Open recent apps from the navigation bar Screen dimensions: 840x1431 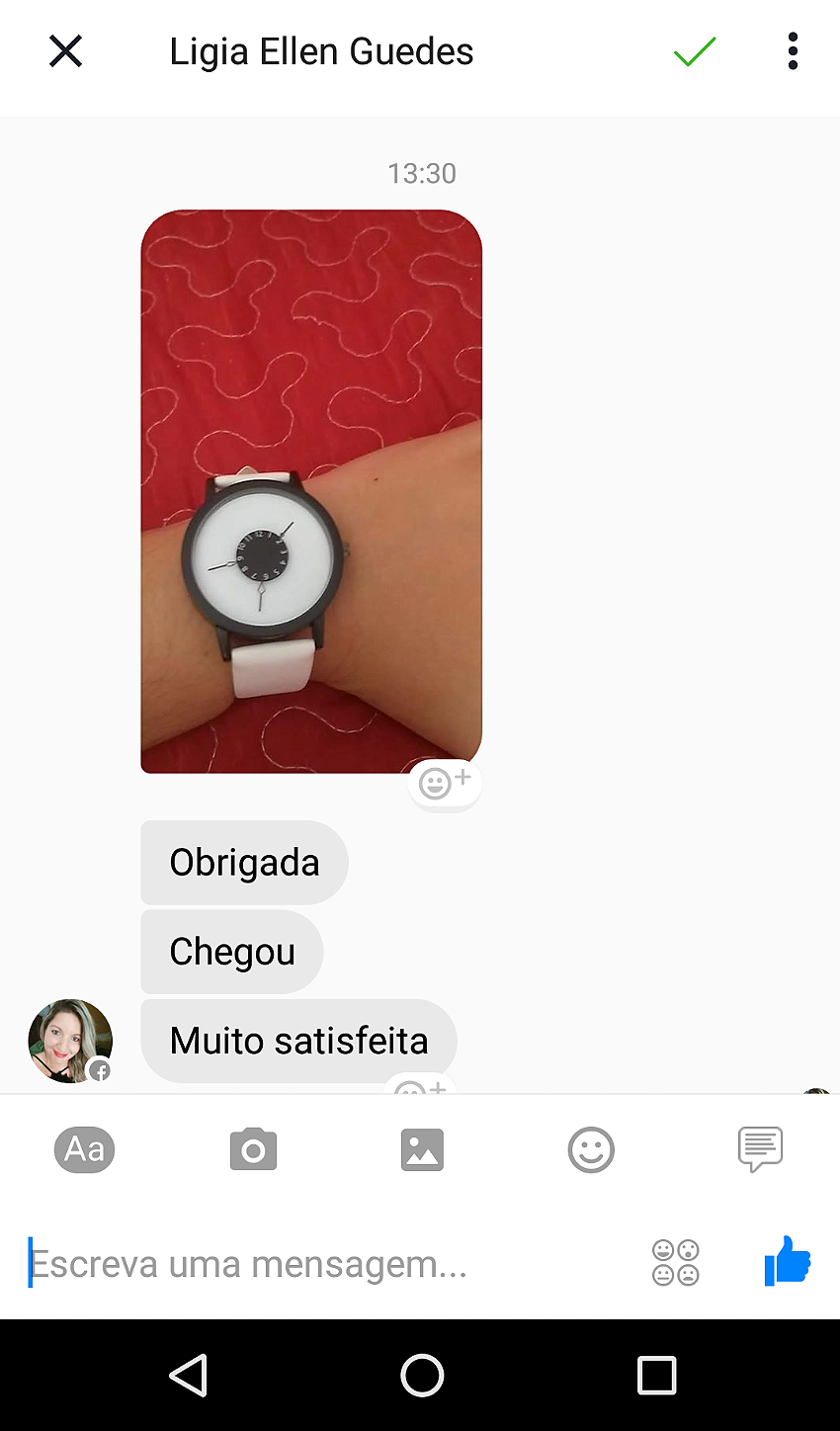[x=656, y=1375]
